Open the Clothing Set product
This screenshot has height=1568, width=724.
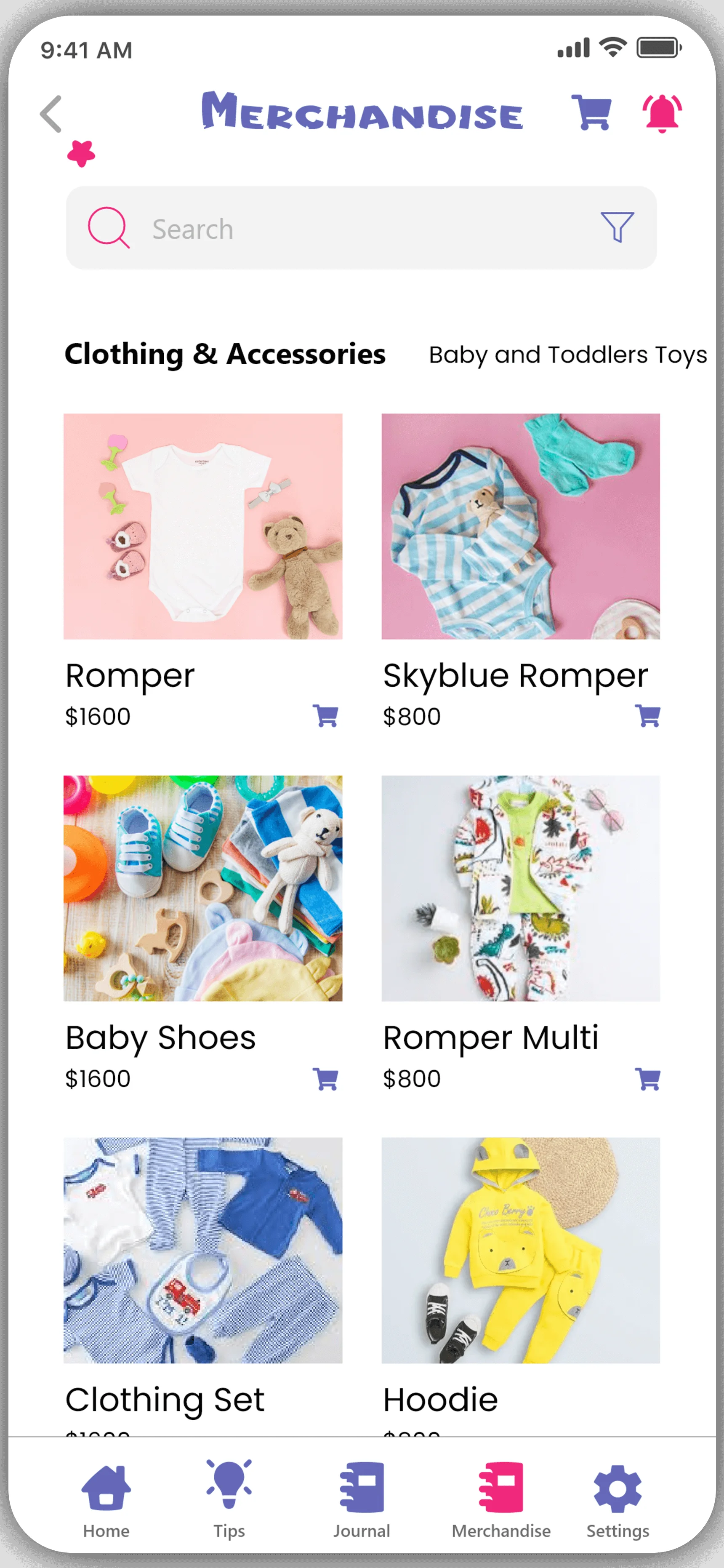tap(203, 1250)
